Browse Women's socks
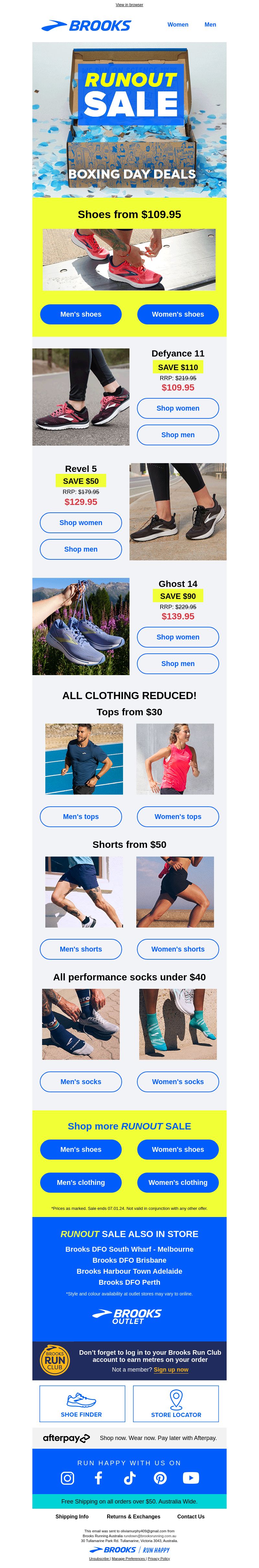The height and width of the screenshot is (1568, 259). tap(177, 1082)
